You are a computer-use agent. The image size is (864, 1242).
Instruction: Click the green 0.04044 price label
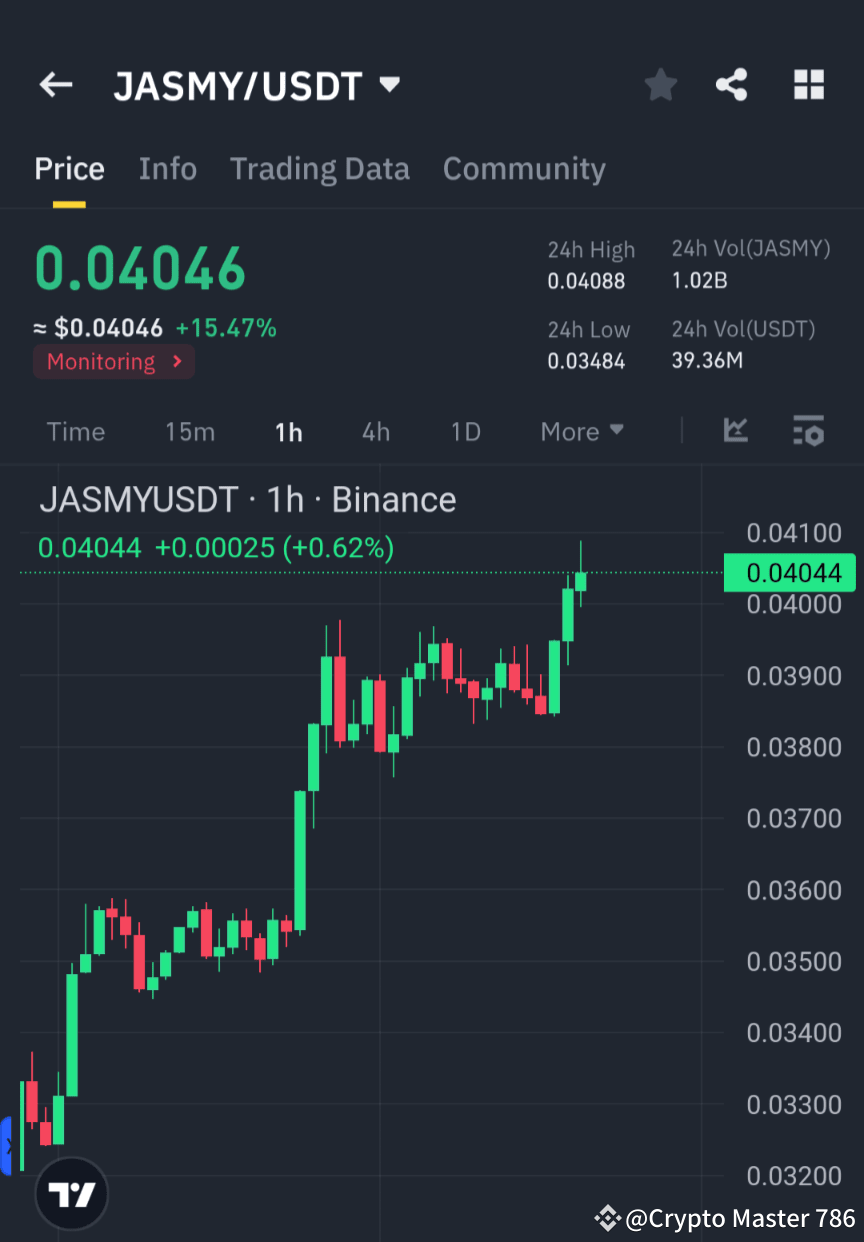coord(789,572)
